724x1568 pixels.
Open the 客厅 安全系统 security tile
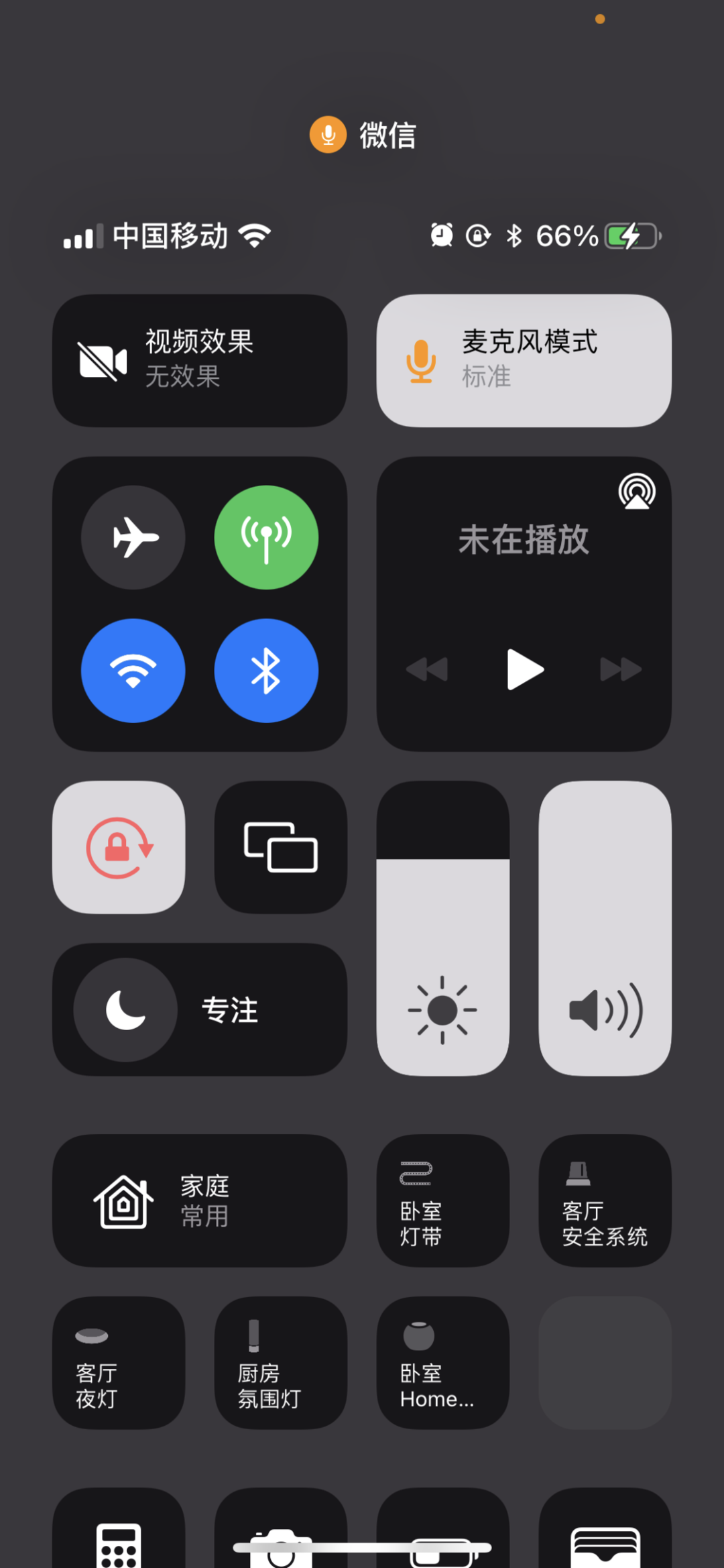605,1200
